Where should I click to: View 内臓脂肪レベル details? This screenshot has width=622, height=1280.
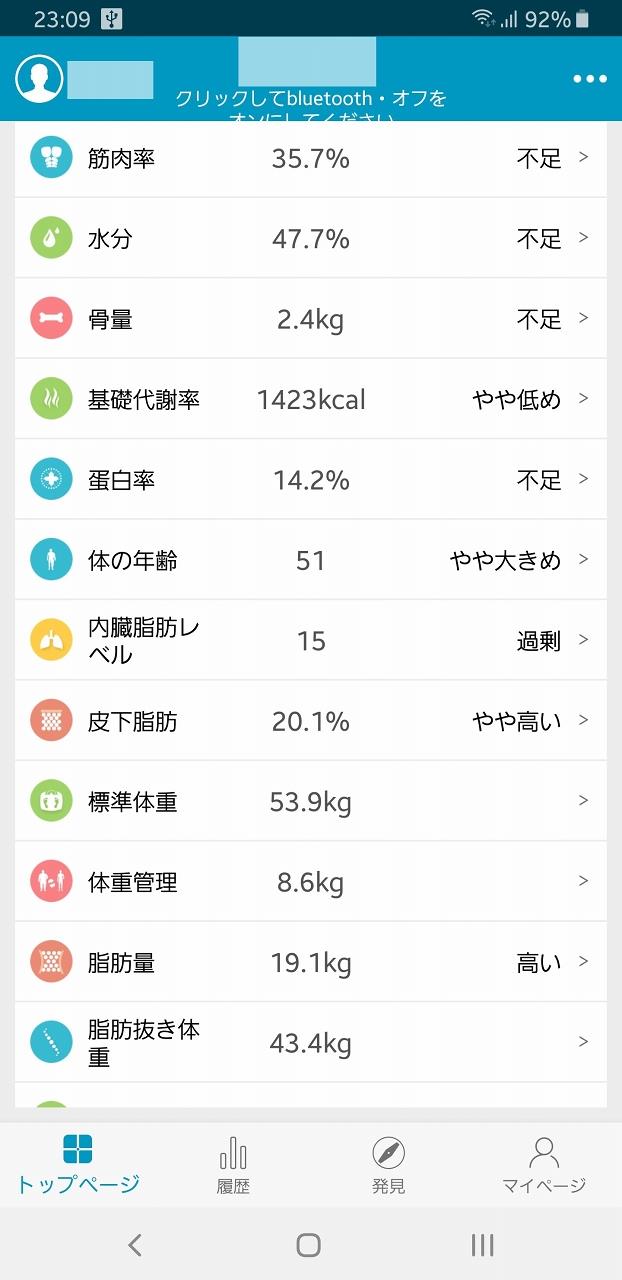coord(311,641)
